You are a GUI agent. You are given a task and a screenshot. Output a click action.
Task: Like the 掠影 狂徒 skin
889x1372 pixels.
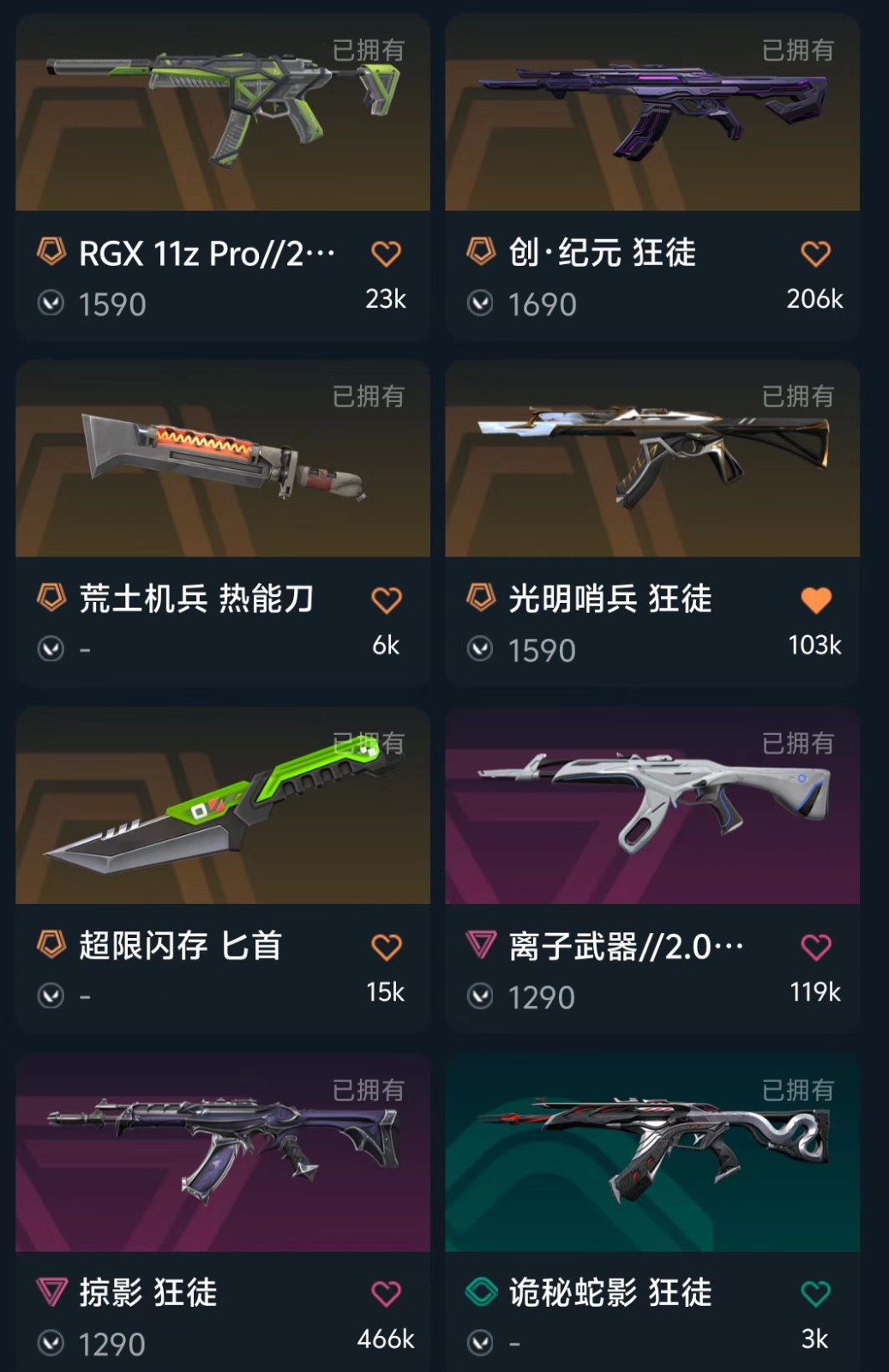(386, 1293)
